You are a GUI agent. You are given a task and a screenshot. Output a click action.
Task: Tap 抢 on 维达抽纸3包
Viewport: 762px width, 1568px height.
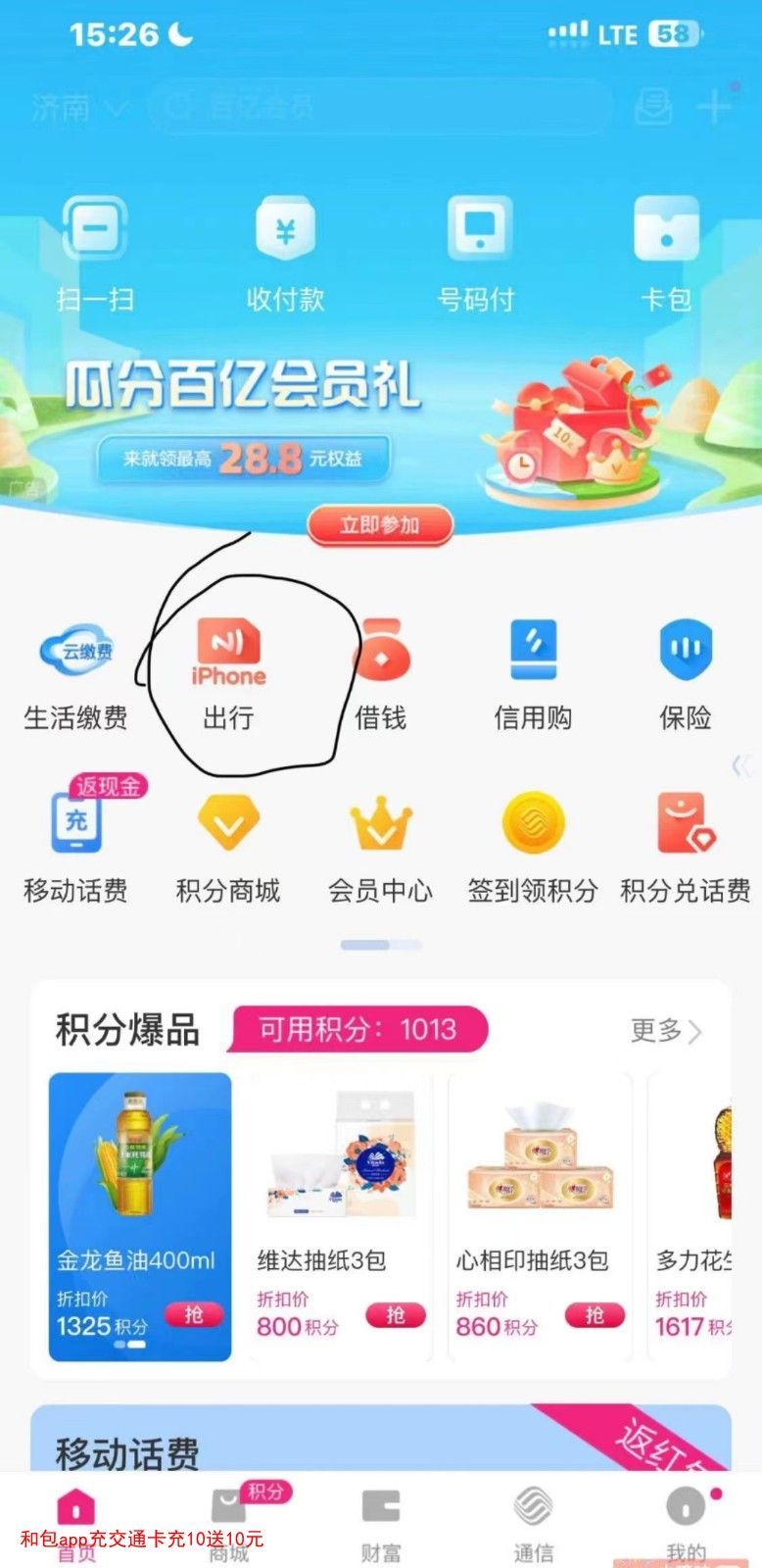[396, 1315]
